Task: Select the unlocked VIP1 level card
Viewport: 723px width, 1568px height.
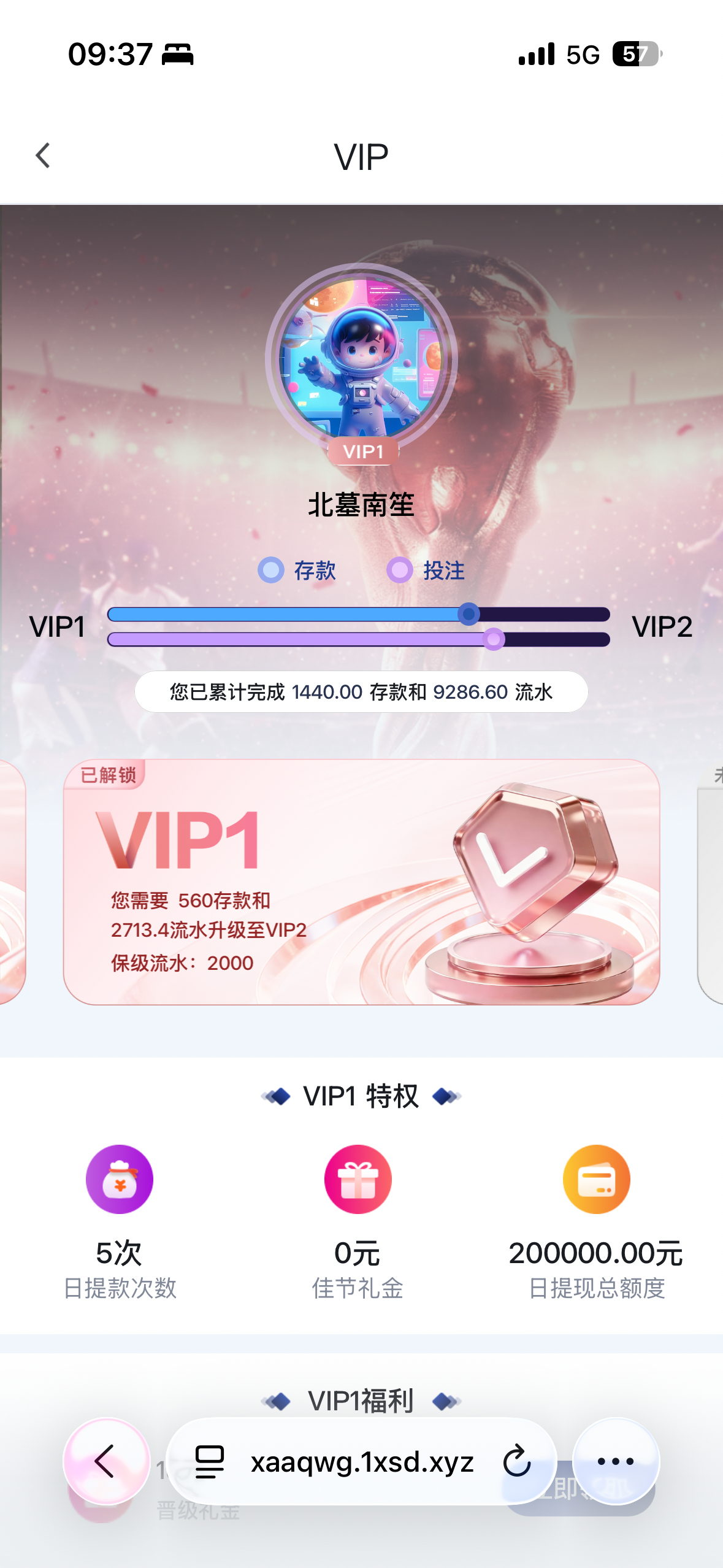Action: [361, 882]
